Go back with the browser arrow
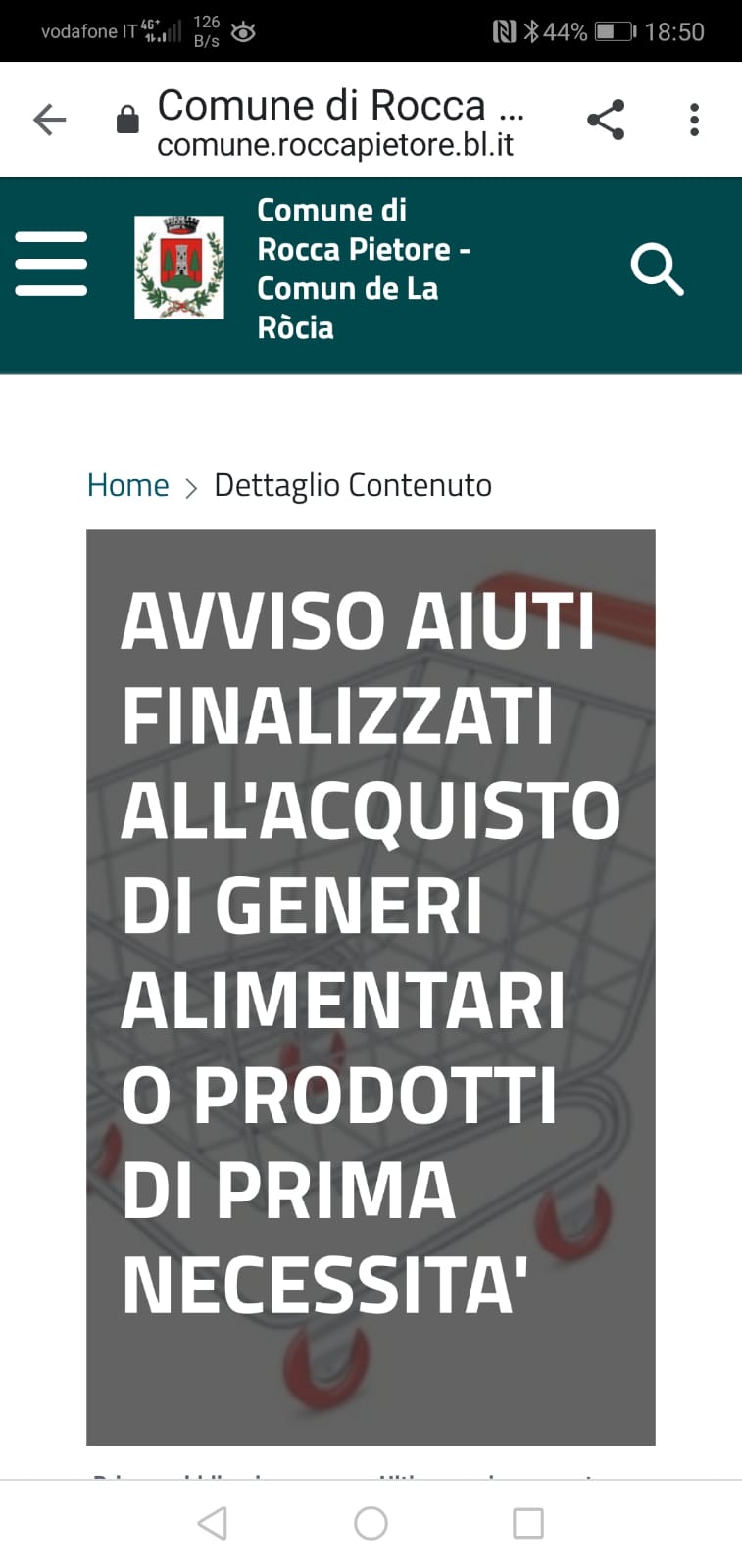742x1568 pixels. (49, 121)
